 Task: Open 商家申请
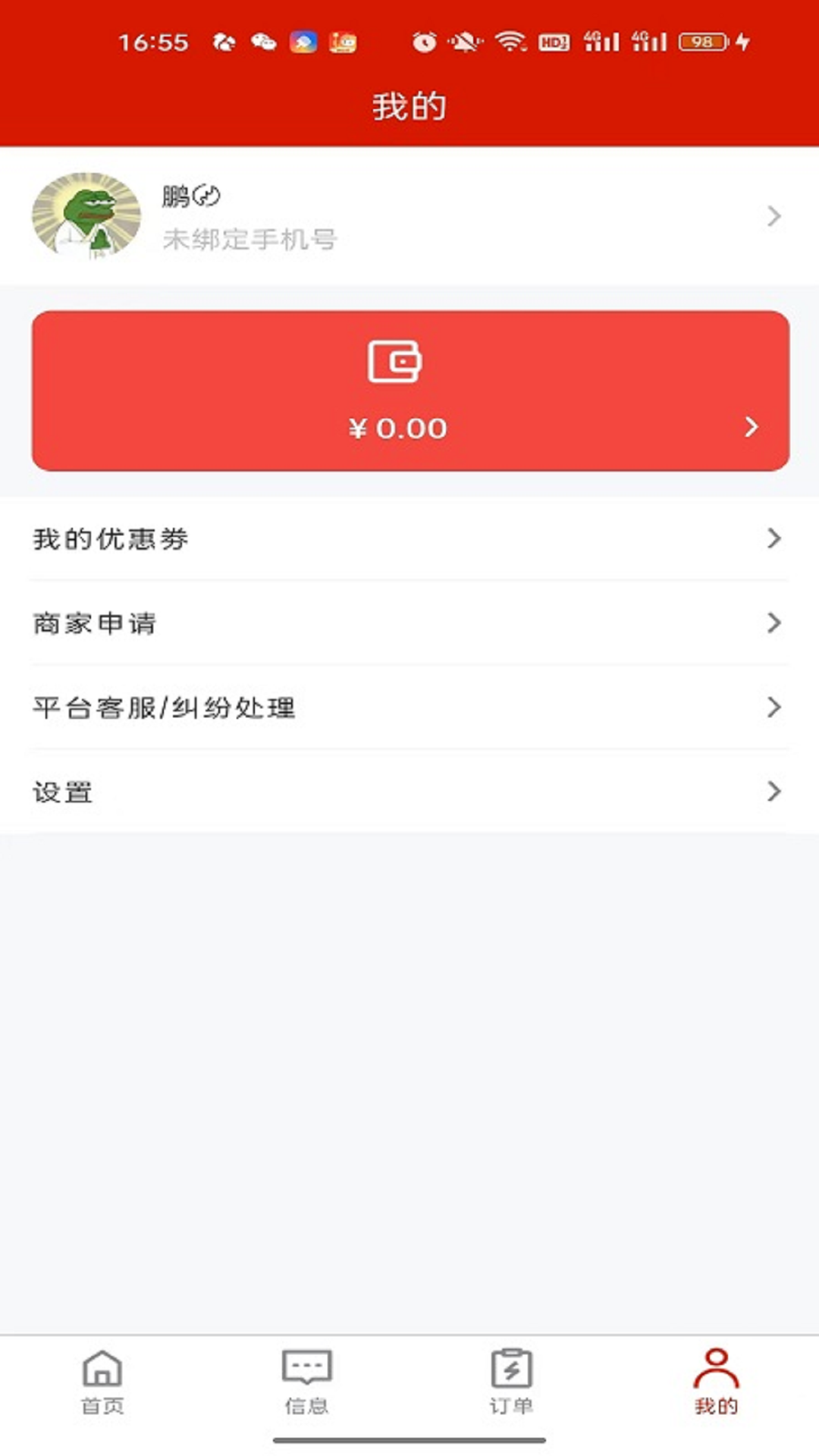(409, 623)
